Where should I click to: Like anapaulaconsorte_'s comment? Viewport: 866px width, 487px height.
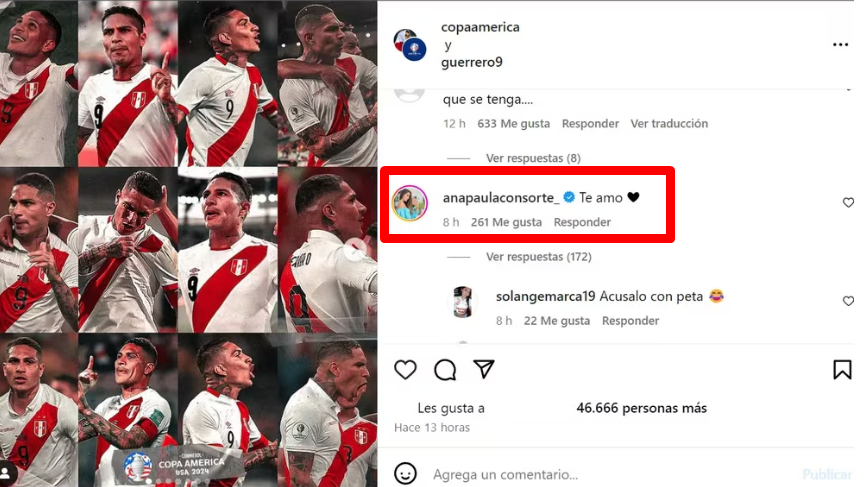point(848,203)
